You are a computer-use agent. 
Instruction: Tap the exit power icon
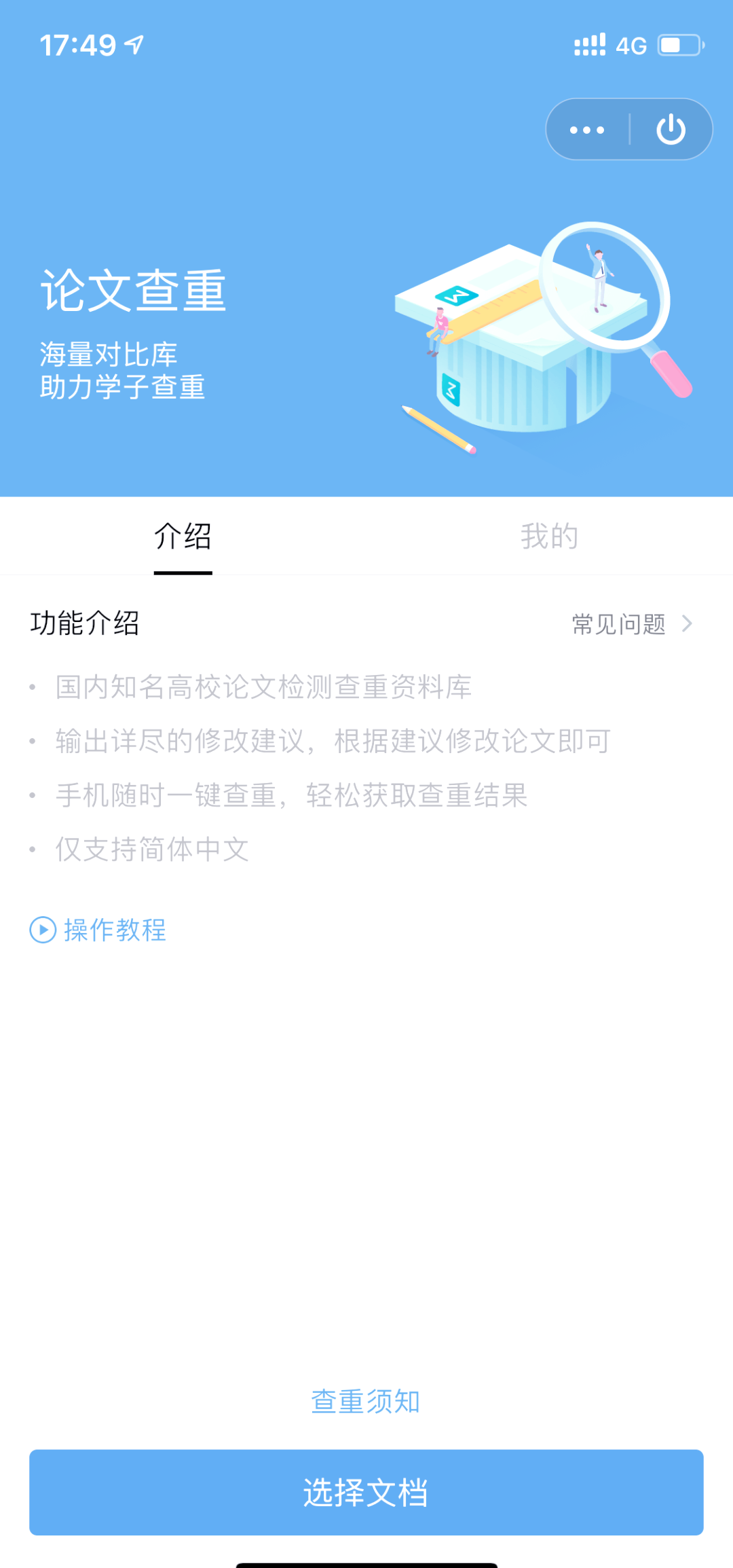[x=669, y=128]
